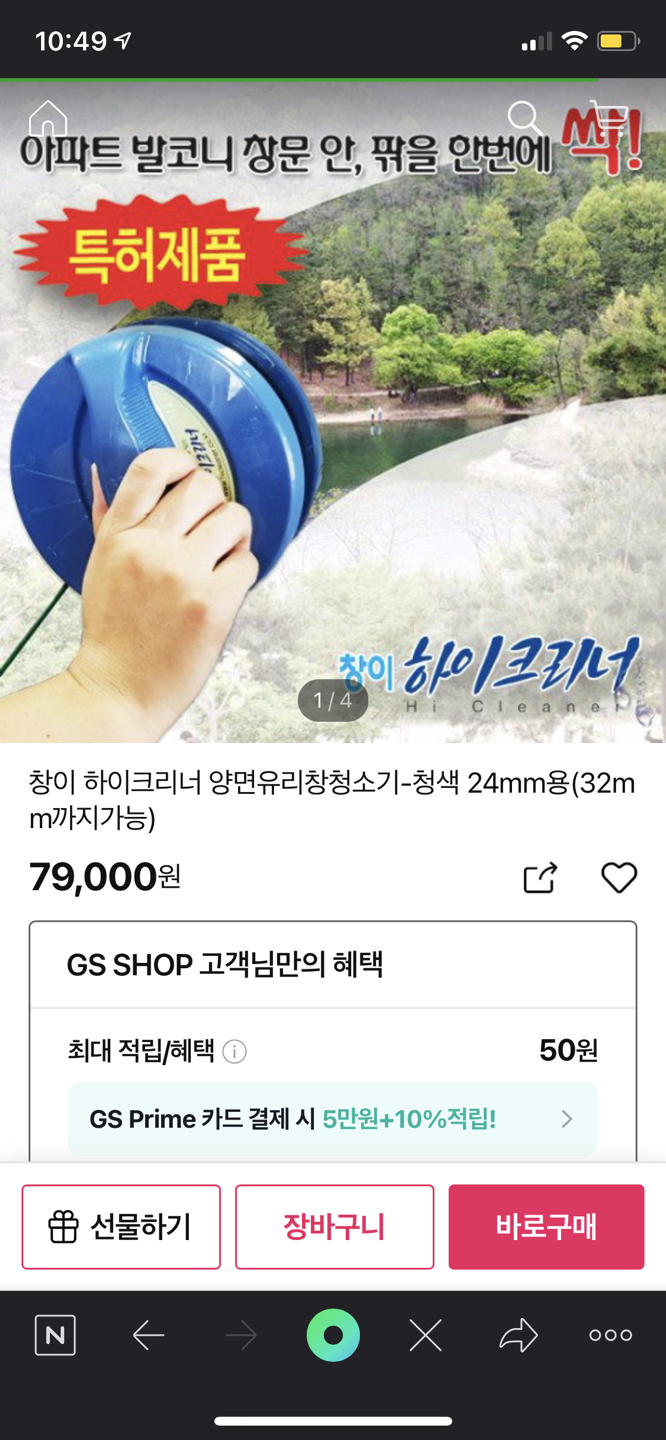Go back in the browser
Image resolution: width=666 pixels, height=1440 pixels.
coord(148,1335)
